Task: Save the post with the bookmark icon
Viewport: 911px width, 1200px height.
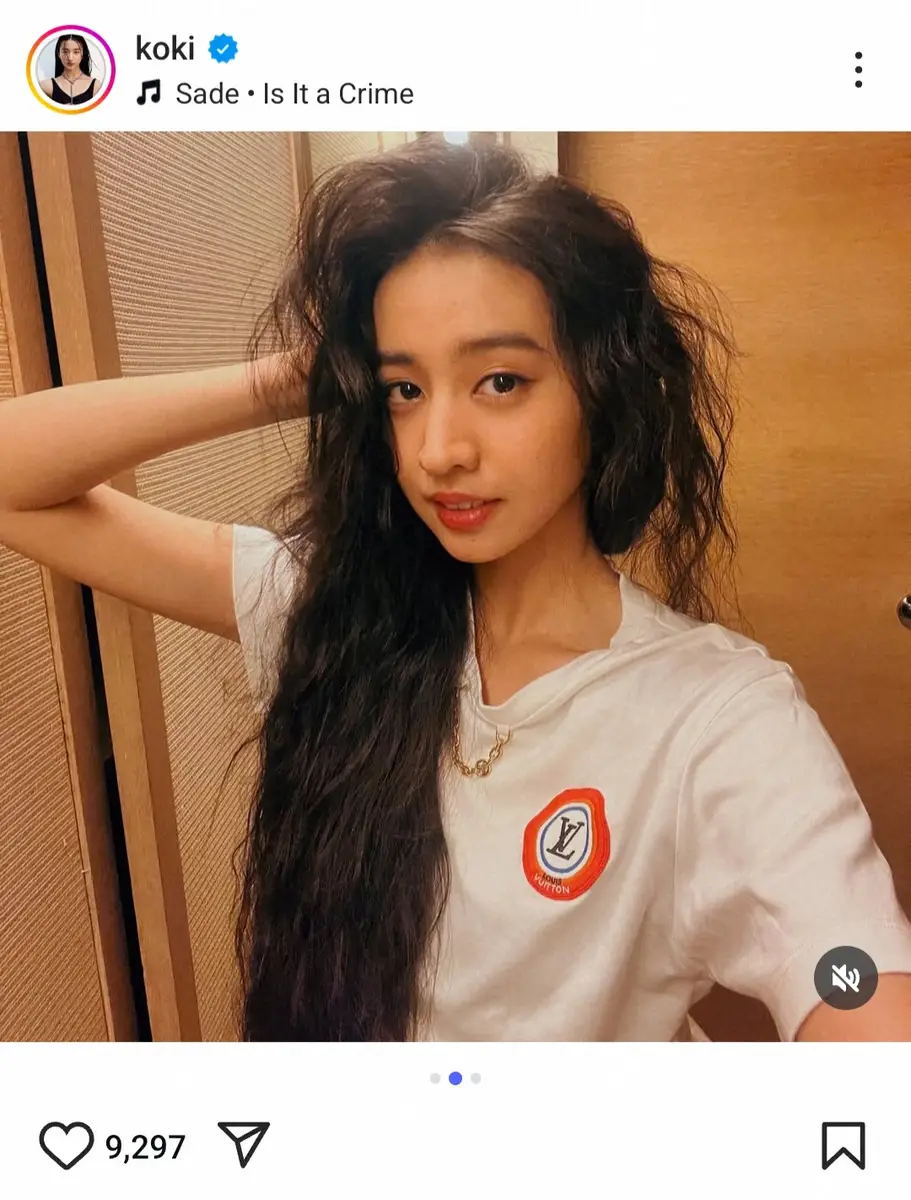Action: (x=842, y=1145)
